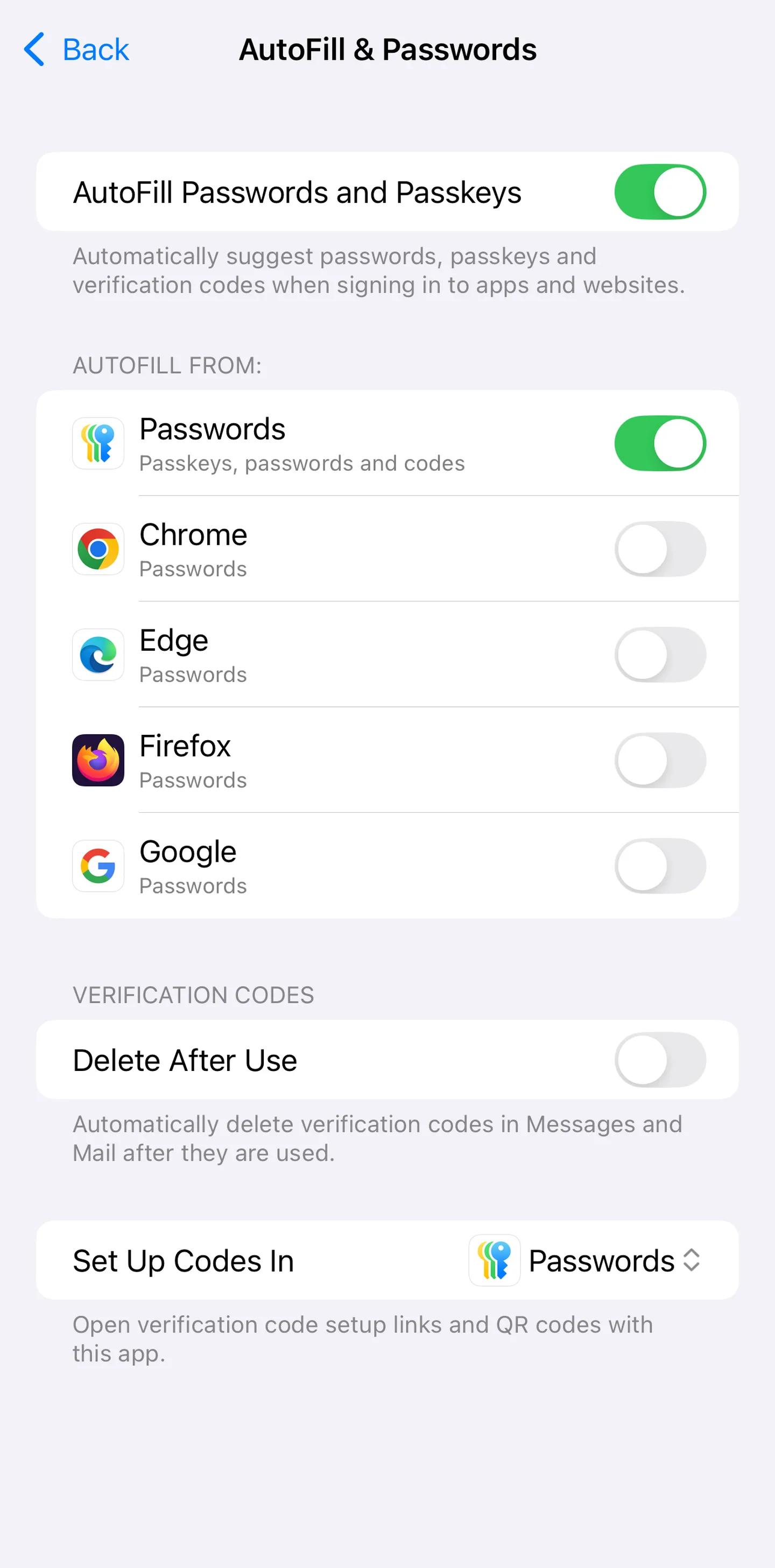
Task: Go back to the previous settings page
Action: (x=76, y=49)
